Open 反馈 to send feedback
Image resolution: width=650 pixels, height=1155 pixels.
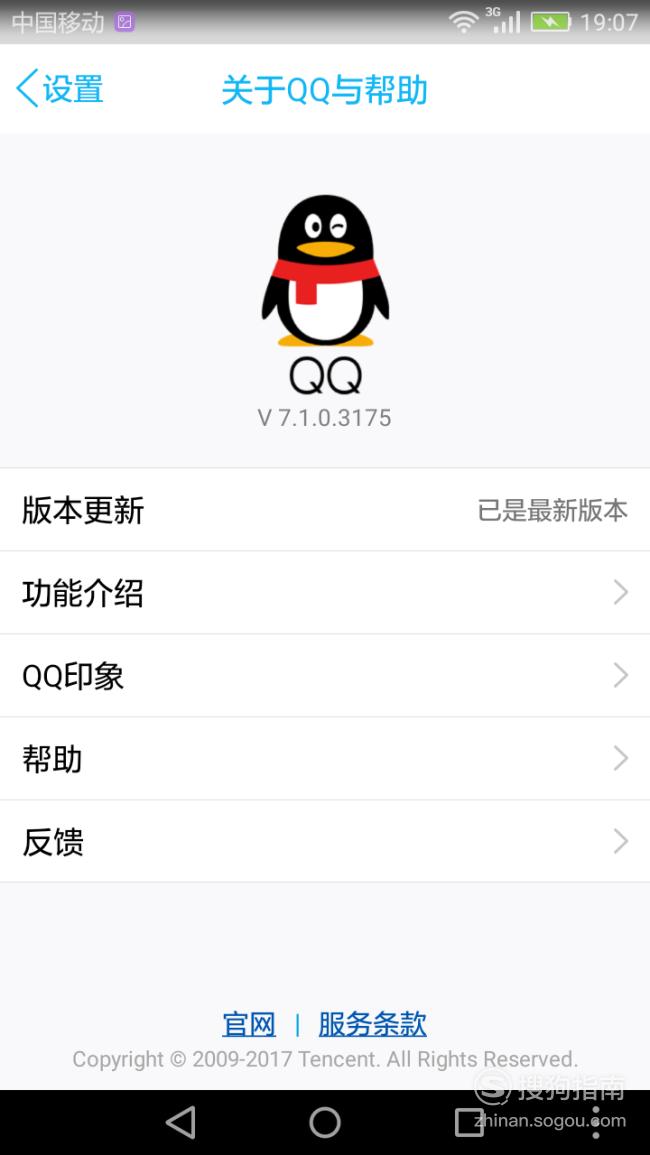point(325,841)
